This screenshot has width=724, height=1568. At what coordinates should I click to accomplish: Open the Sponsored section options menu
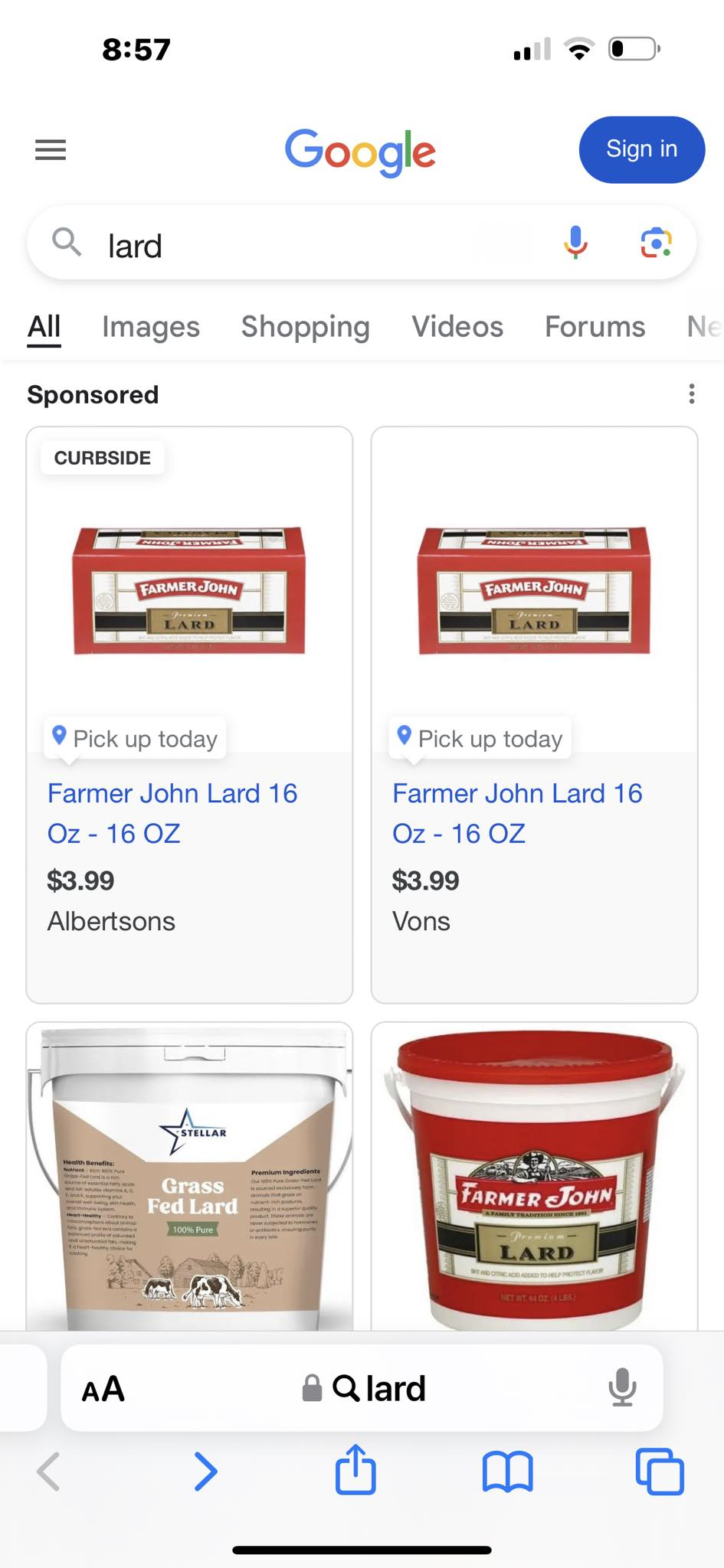pyautogui.click(x=691, y=394)
